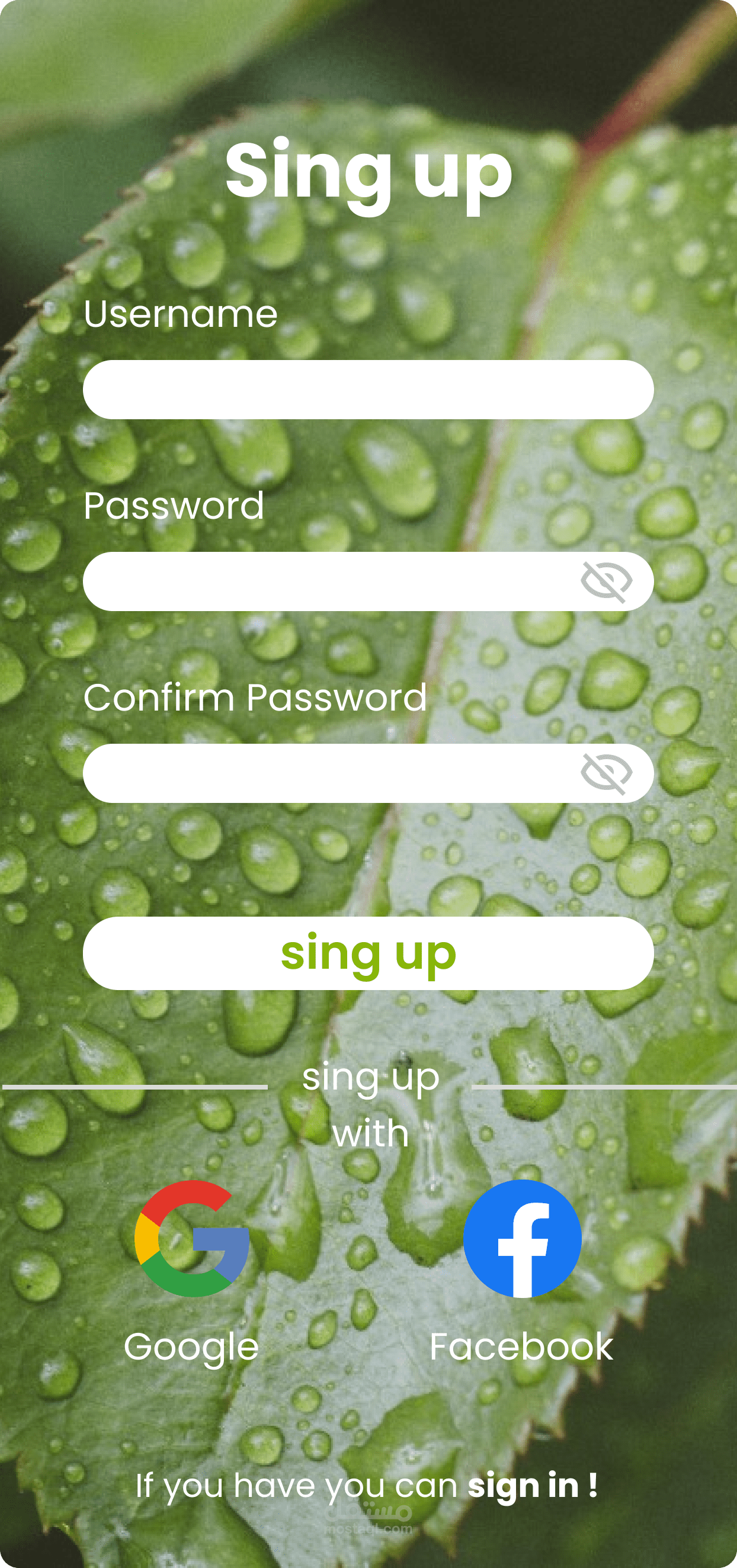Show the text typed in the Password field
The height and width of the screenshot is (1568, 737).
[x=606, y=581]
